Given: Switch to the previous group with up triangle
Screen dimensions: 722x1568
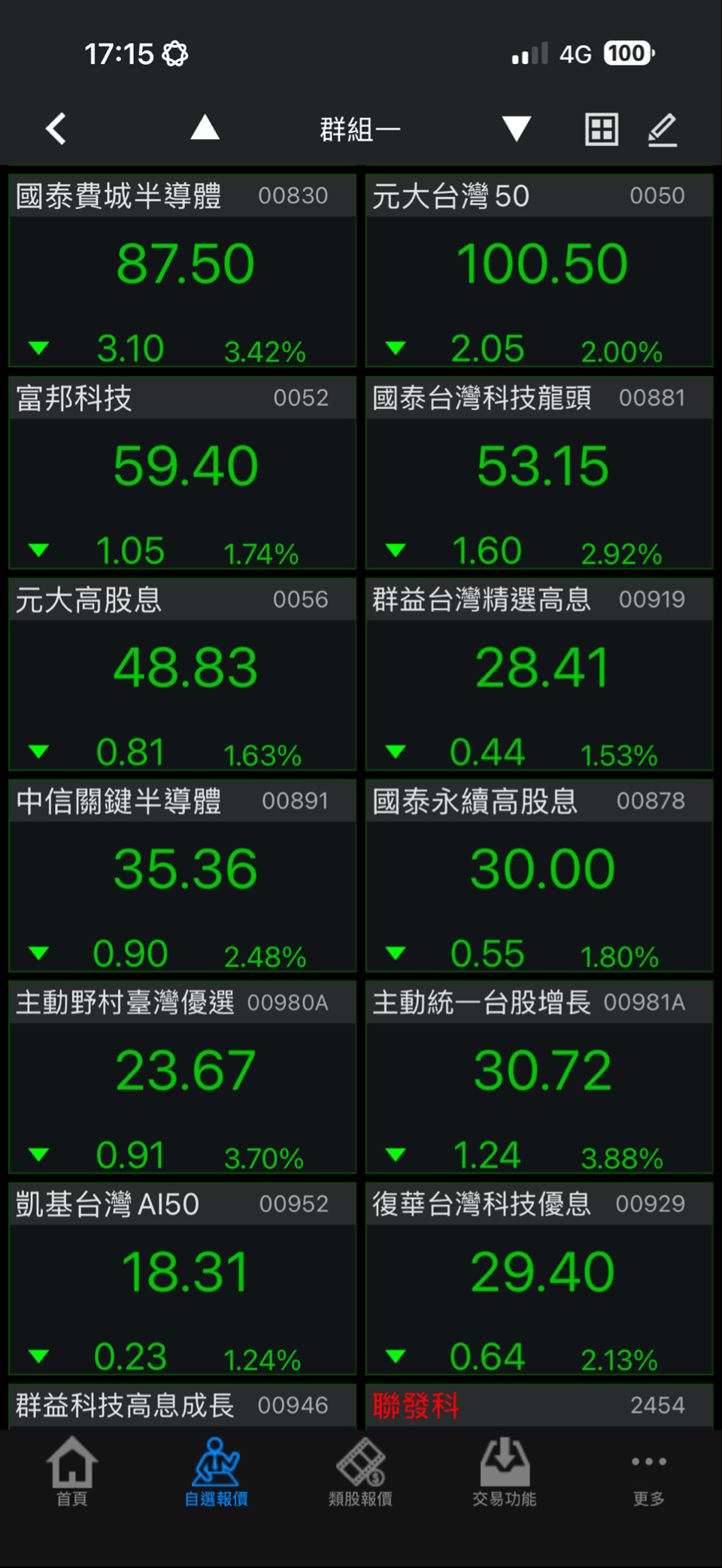Looking at the screenshot, I should click(x=205, y=128).
